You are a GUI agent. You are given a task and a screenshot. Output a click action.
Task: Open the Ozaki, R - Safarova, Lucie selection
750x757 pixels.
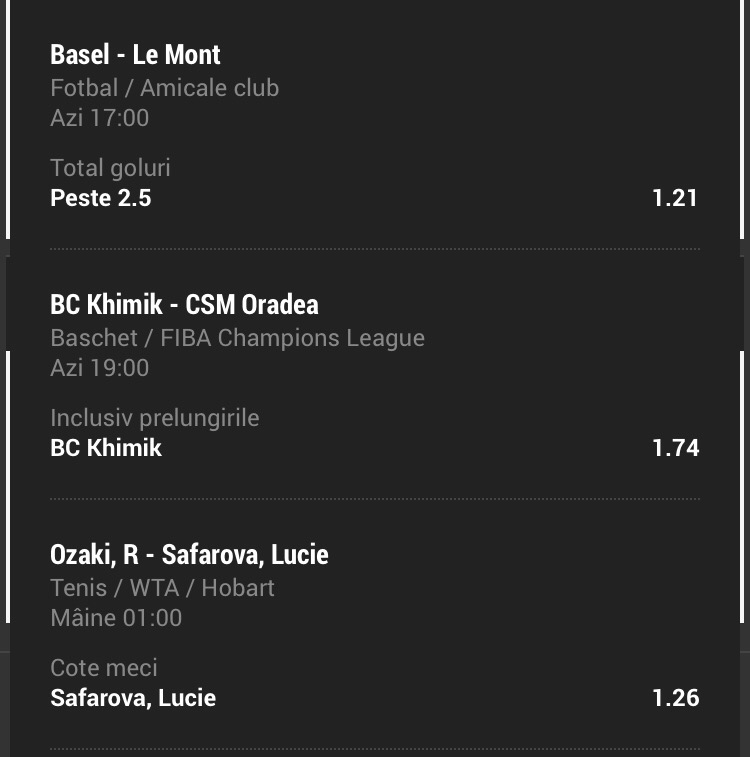pyautogui.click(x=375, y=625)
